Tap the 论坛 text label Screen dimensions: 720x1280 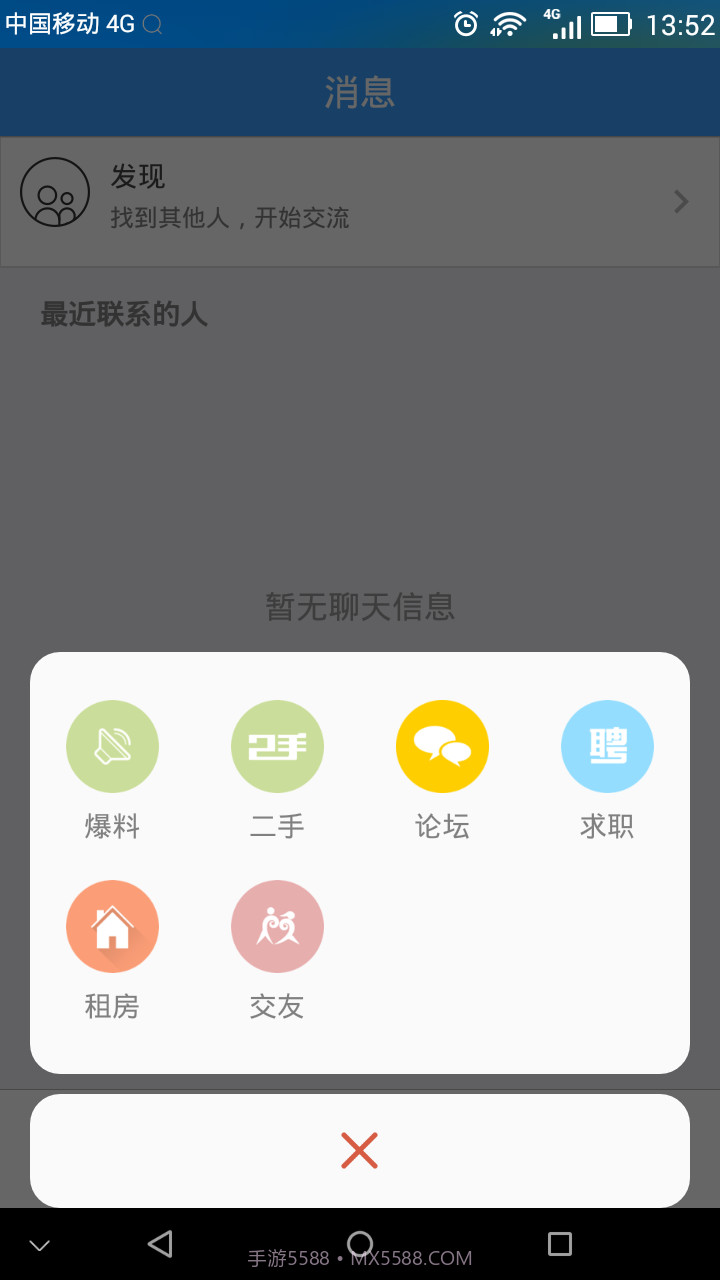click(x=442, y=827)
